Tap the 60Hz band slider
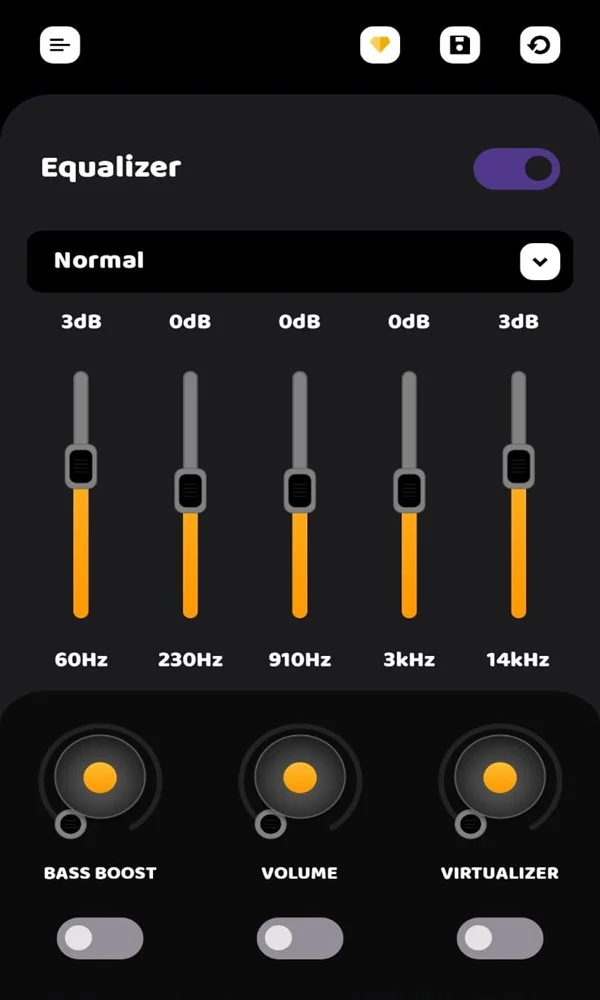 (81, 466)
